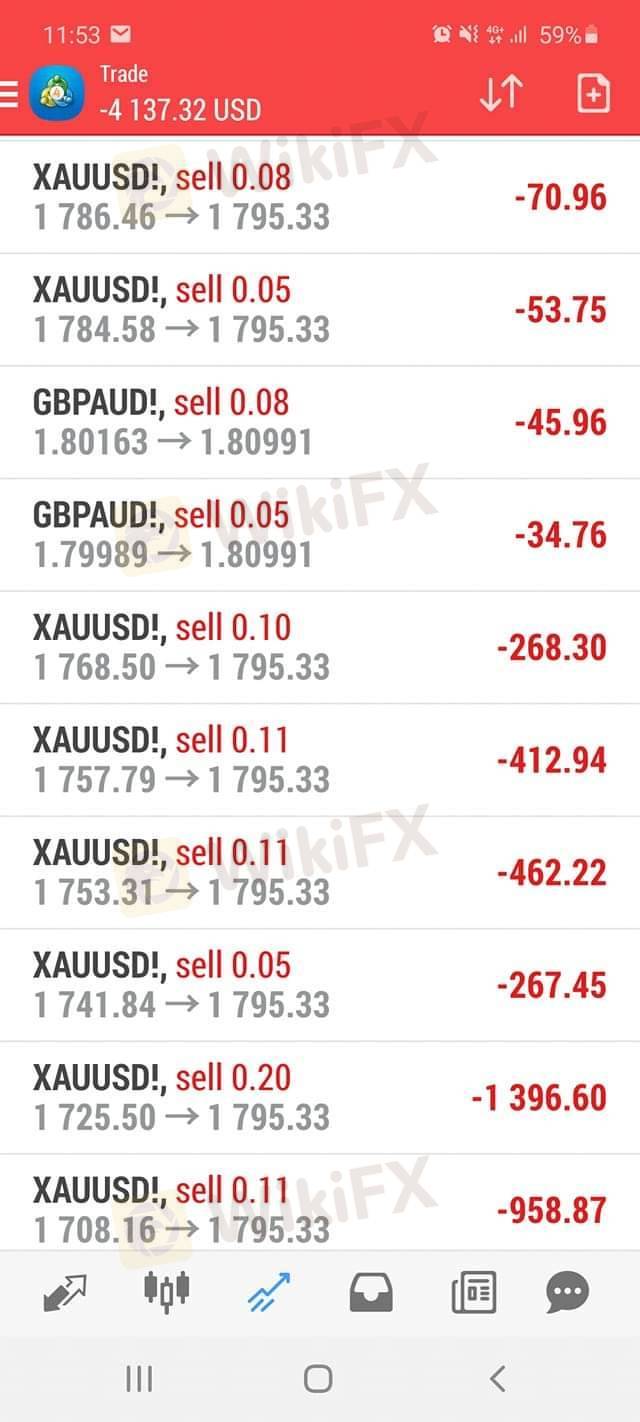Select XAUUSD sell 0.05 position at 1 784.58

tap(320, 310)
